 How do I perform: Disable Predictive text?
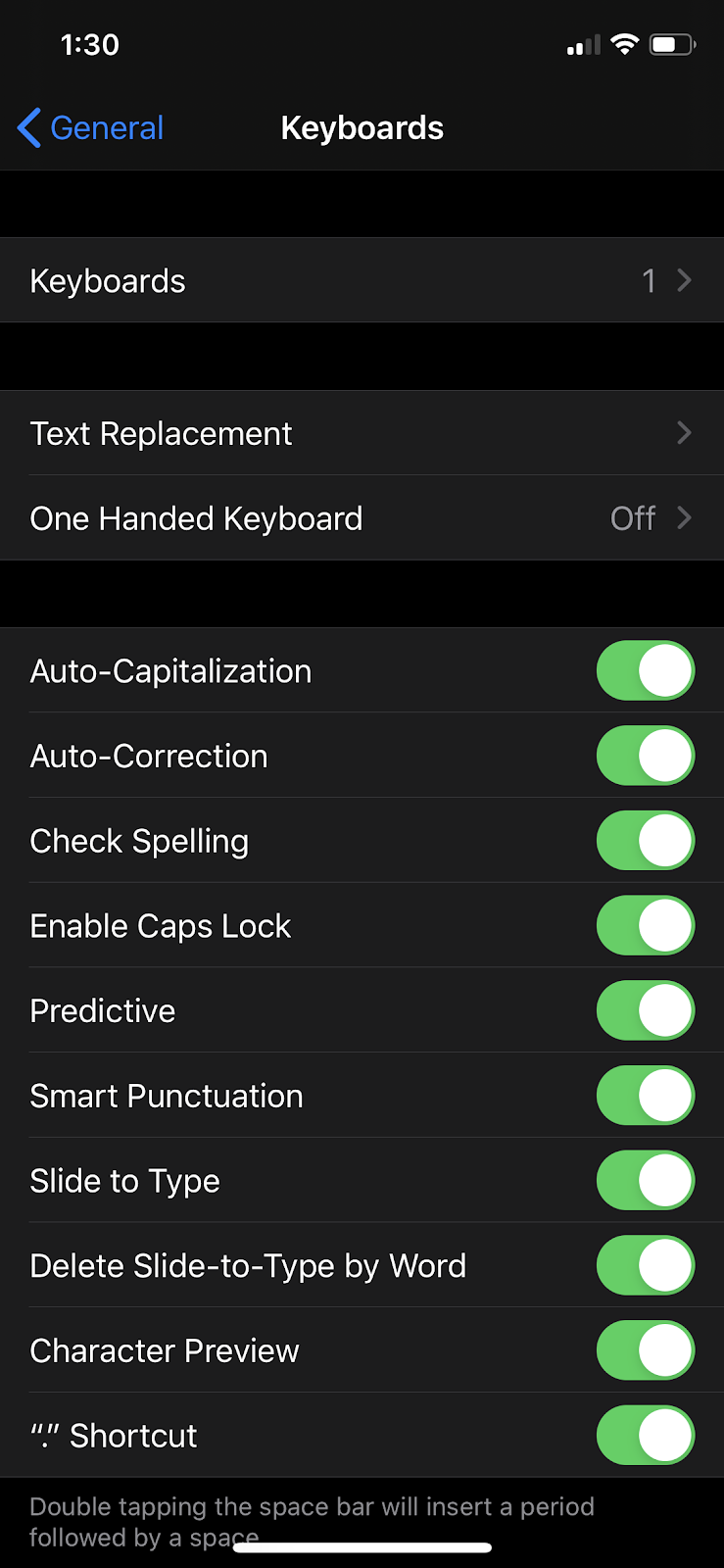(x=646, y=1010)
